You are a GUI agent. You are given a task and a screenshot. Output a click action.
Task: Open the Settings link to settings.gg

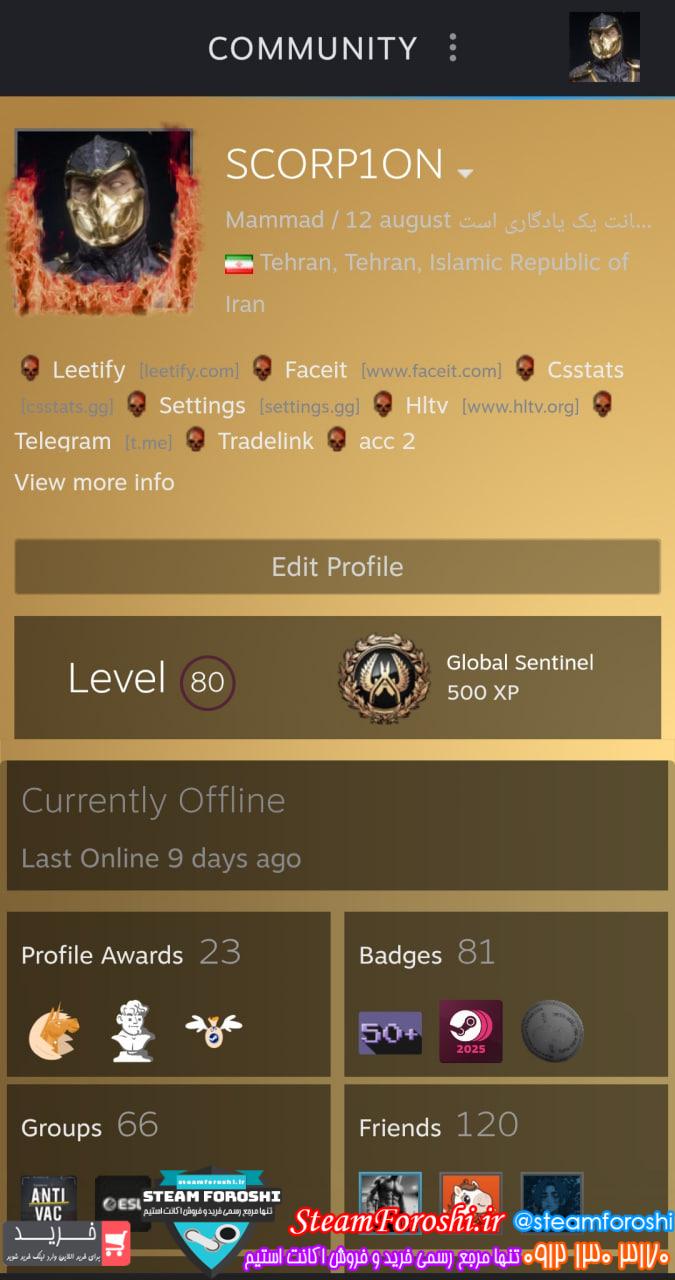click(x=202, y=406)
